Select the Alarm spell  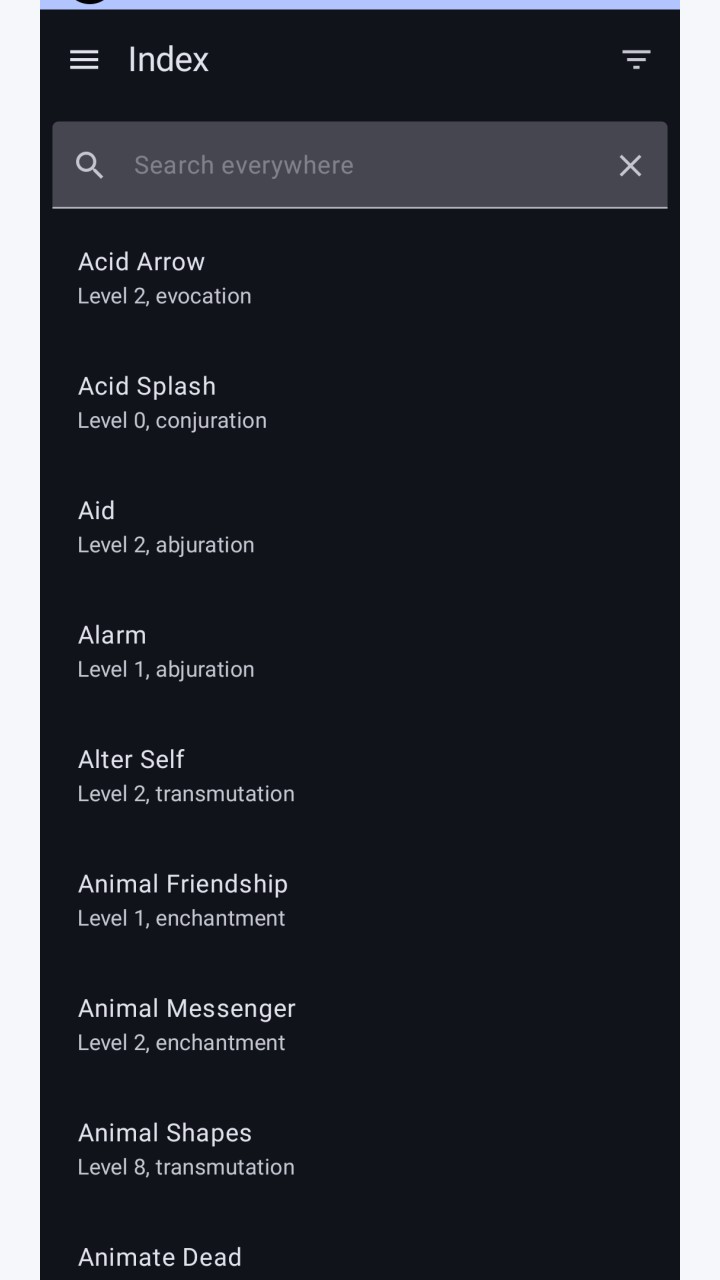pos(360,651)
